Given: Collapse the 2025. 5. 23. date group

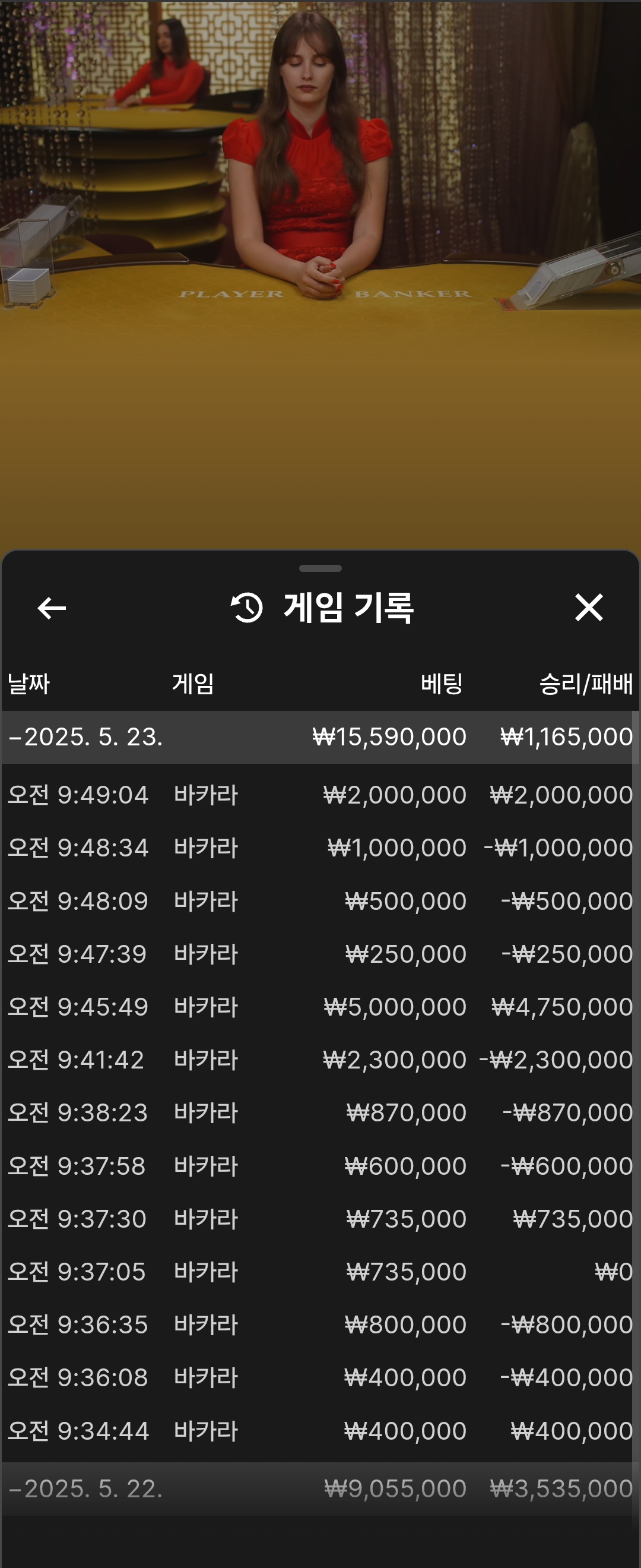Looking at the screenshot, I should (x=85, y=736).
